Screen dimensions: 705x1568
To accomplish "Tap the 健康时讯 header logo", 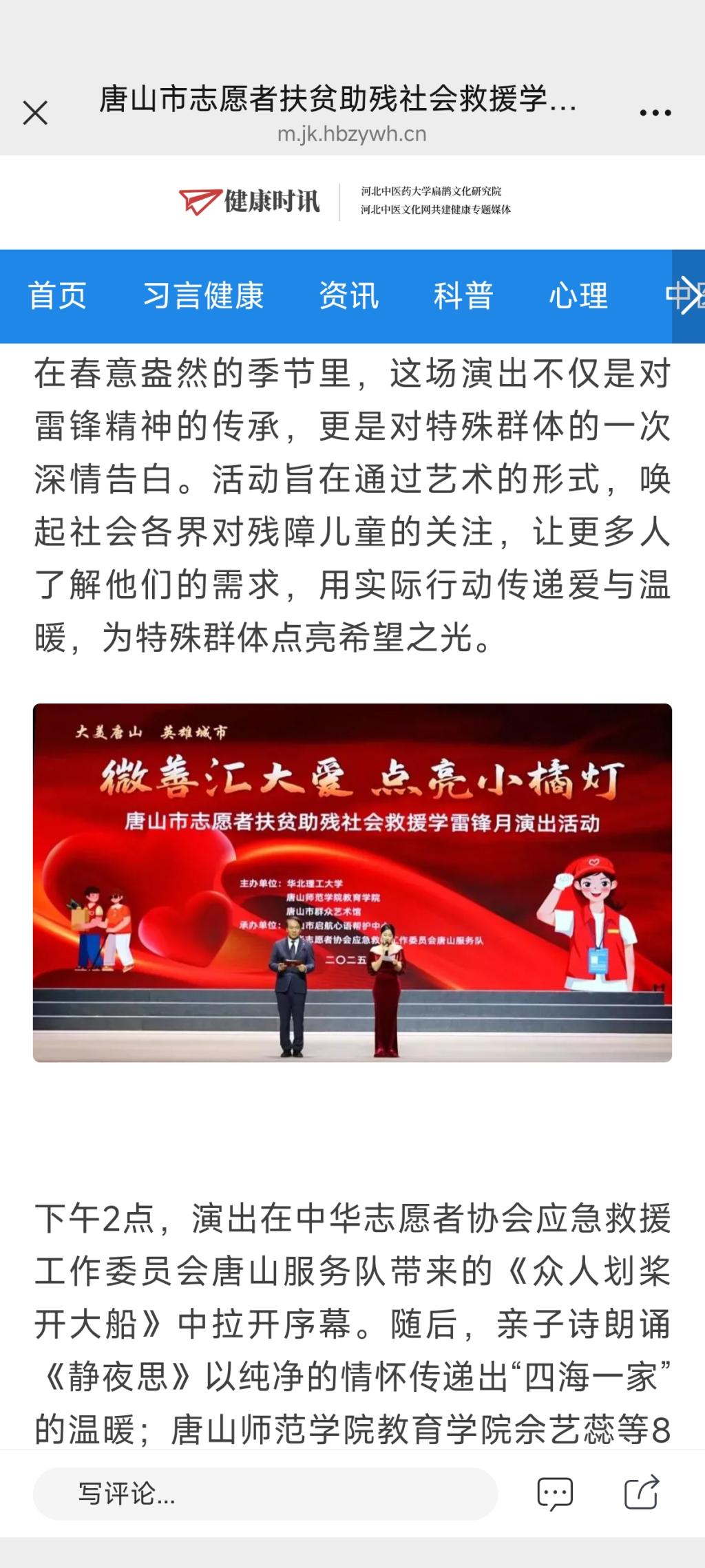I will 250,202.
